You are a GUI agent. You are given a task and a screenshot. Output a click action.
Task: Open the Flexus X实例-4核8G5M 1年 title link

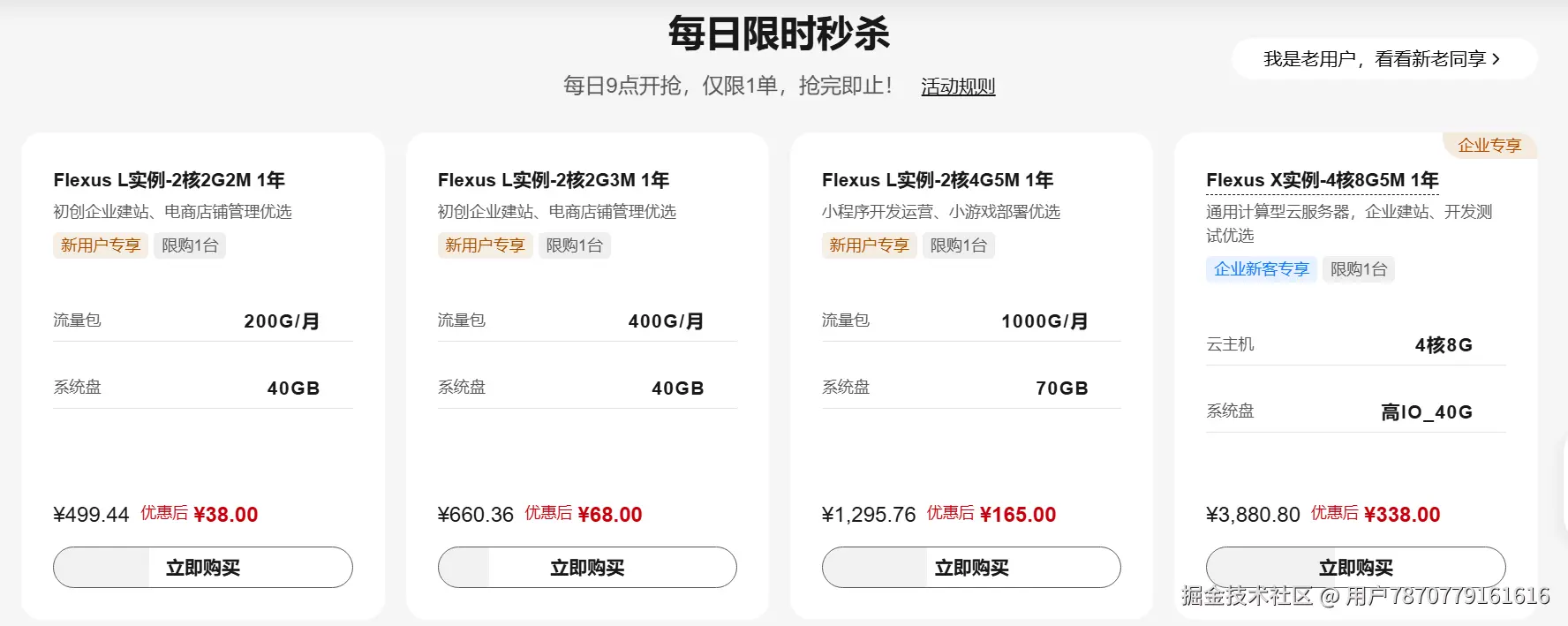tap(1322, 180)
